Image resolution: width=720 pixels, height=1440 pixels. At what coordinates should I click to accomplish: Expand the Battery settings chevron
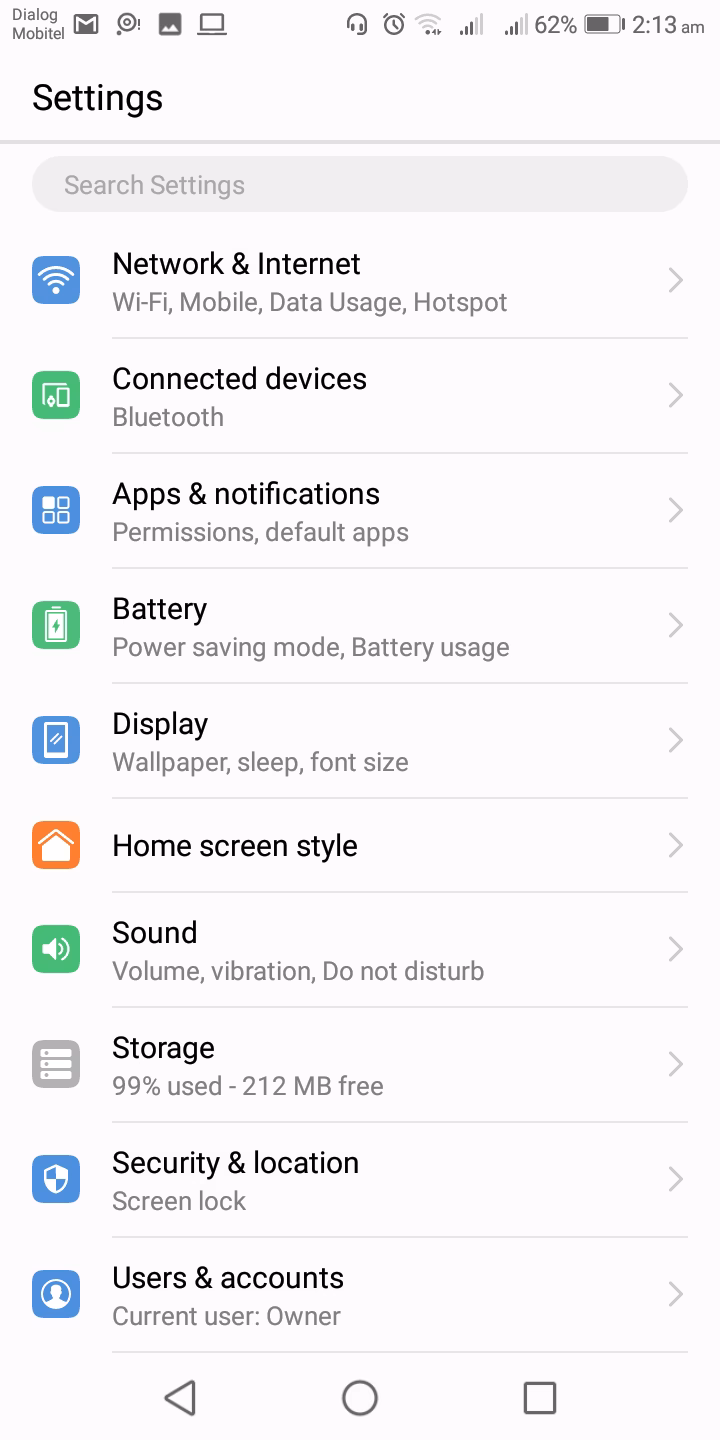676,625
